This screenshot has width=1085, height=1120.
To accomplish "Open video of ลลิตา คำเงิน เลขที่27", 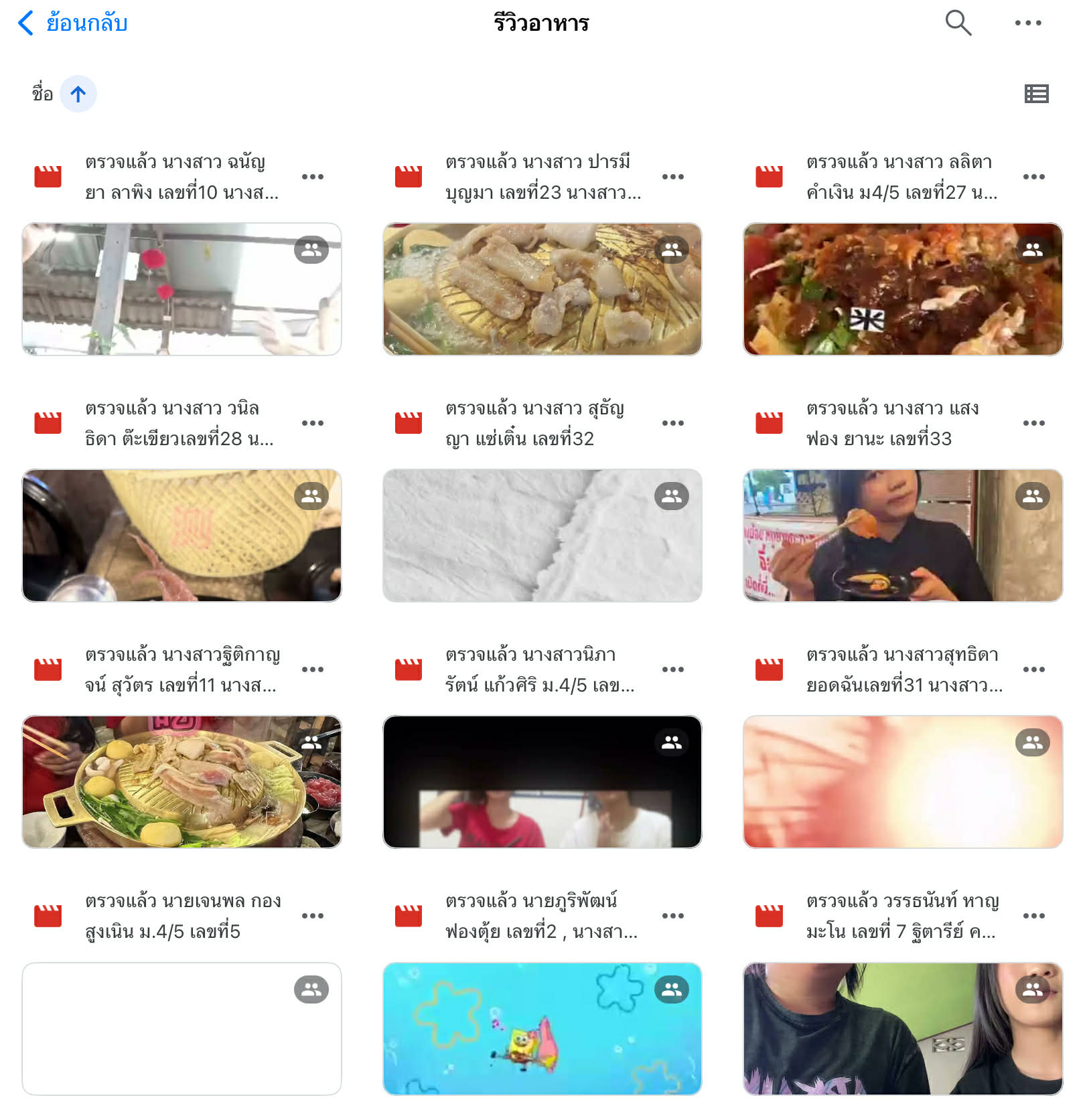I will (x=902, y=289).
